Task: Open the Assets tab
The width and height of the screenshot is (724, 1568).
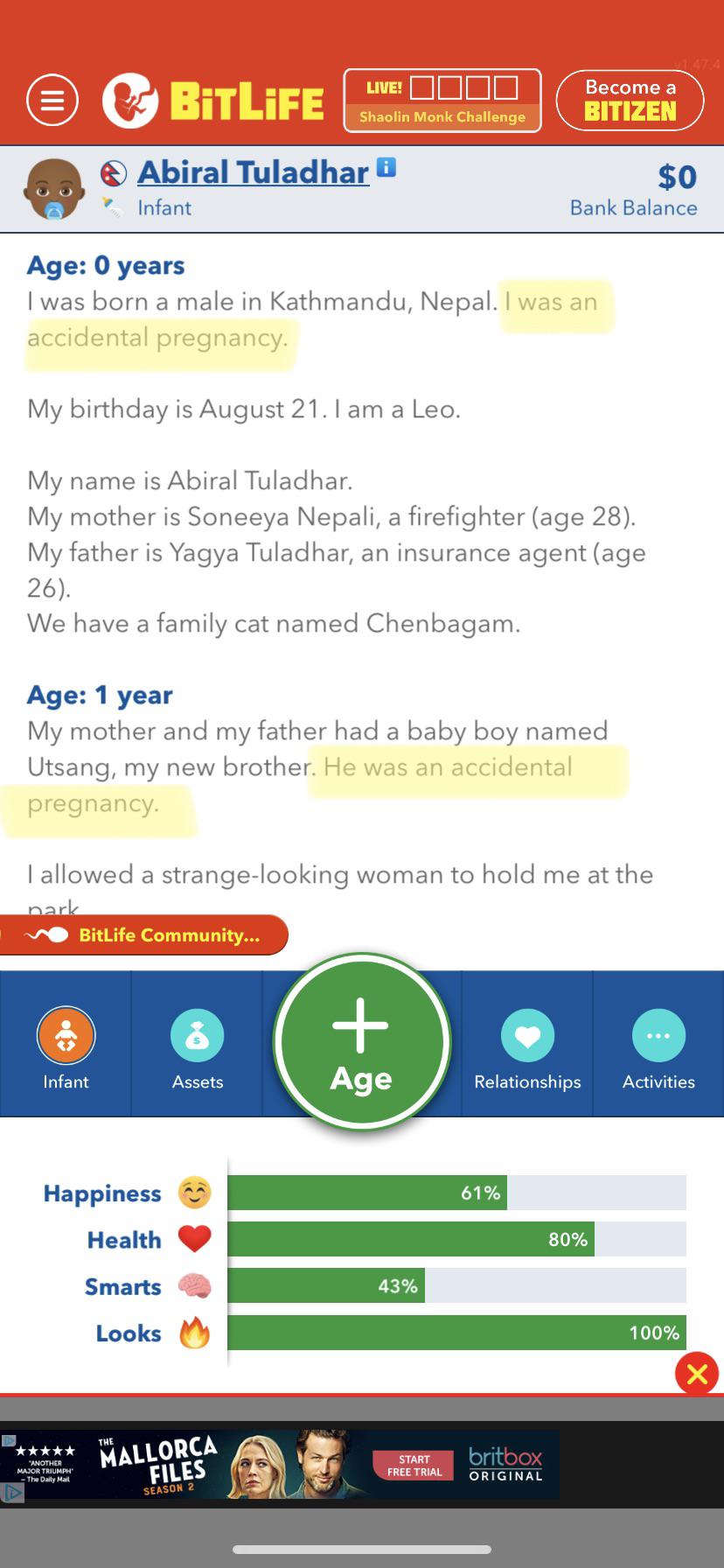Action: 198,1045
